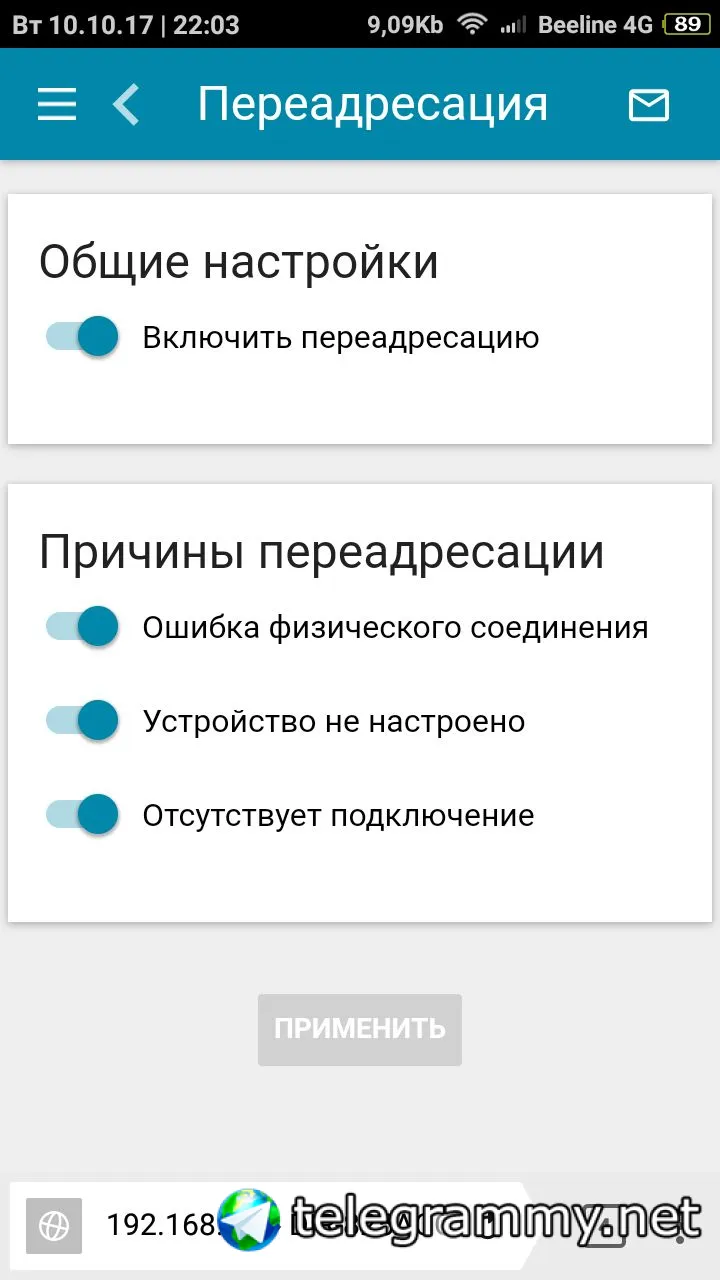
Task: Switch off Отсутствует подключение
Action: coord(83,814)
